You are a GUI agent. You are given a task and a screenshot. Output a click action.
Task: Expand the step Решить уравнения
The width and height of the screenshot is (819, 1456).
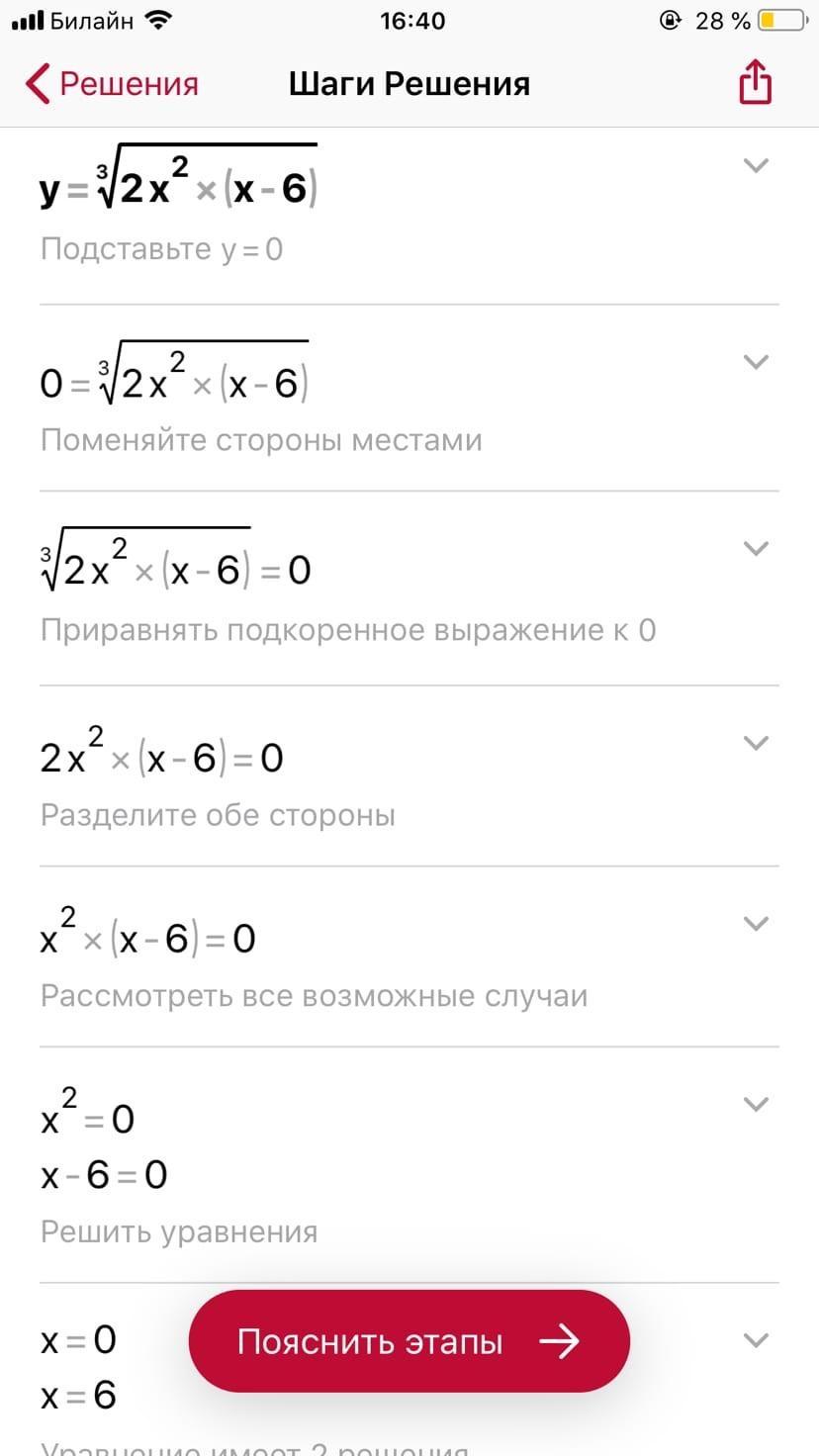click(756, 1104)
